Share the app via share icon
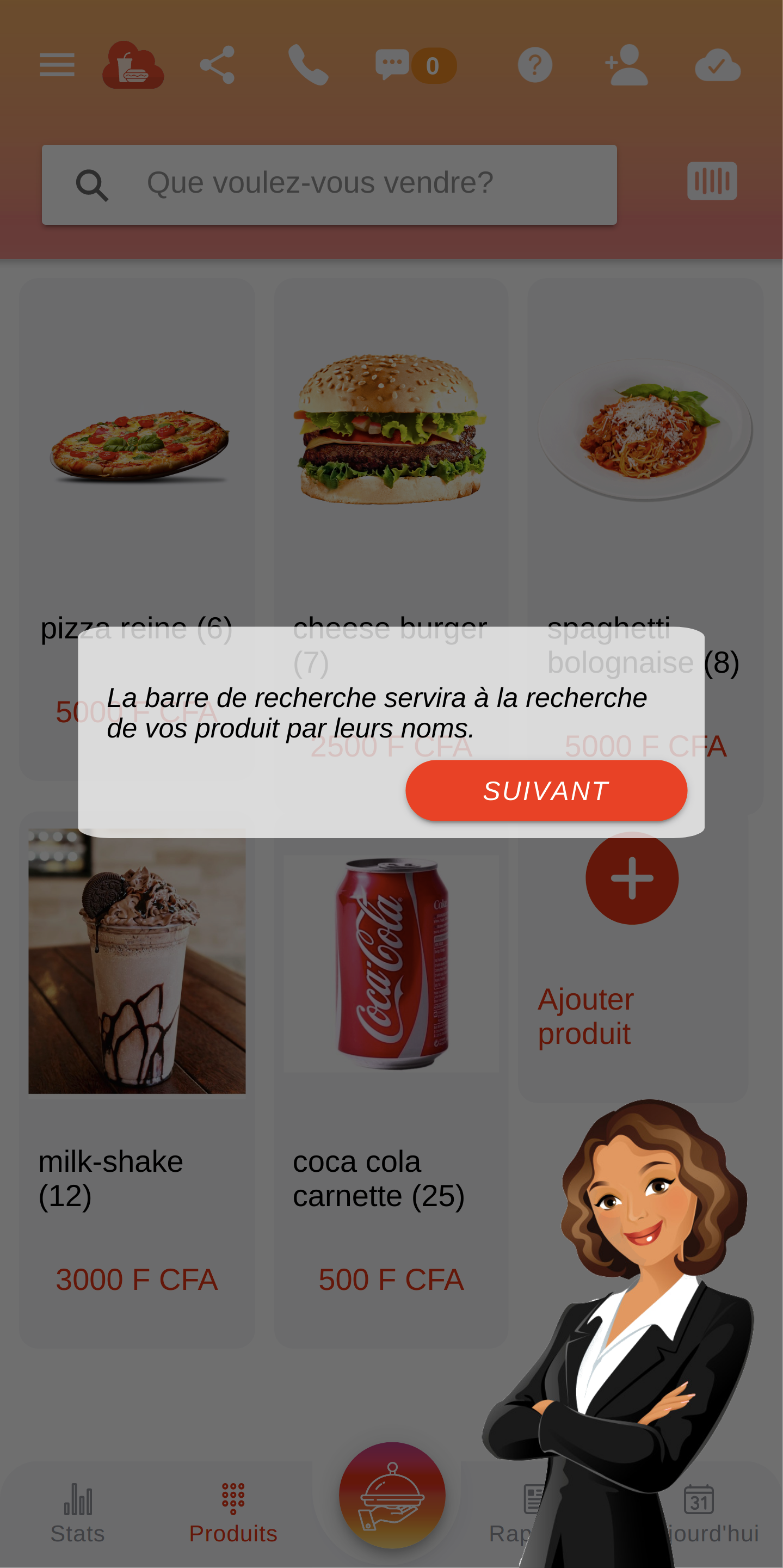 coord(217,65)
